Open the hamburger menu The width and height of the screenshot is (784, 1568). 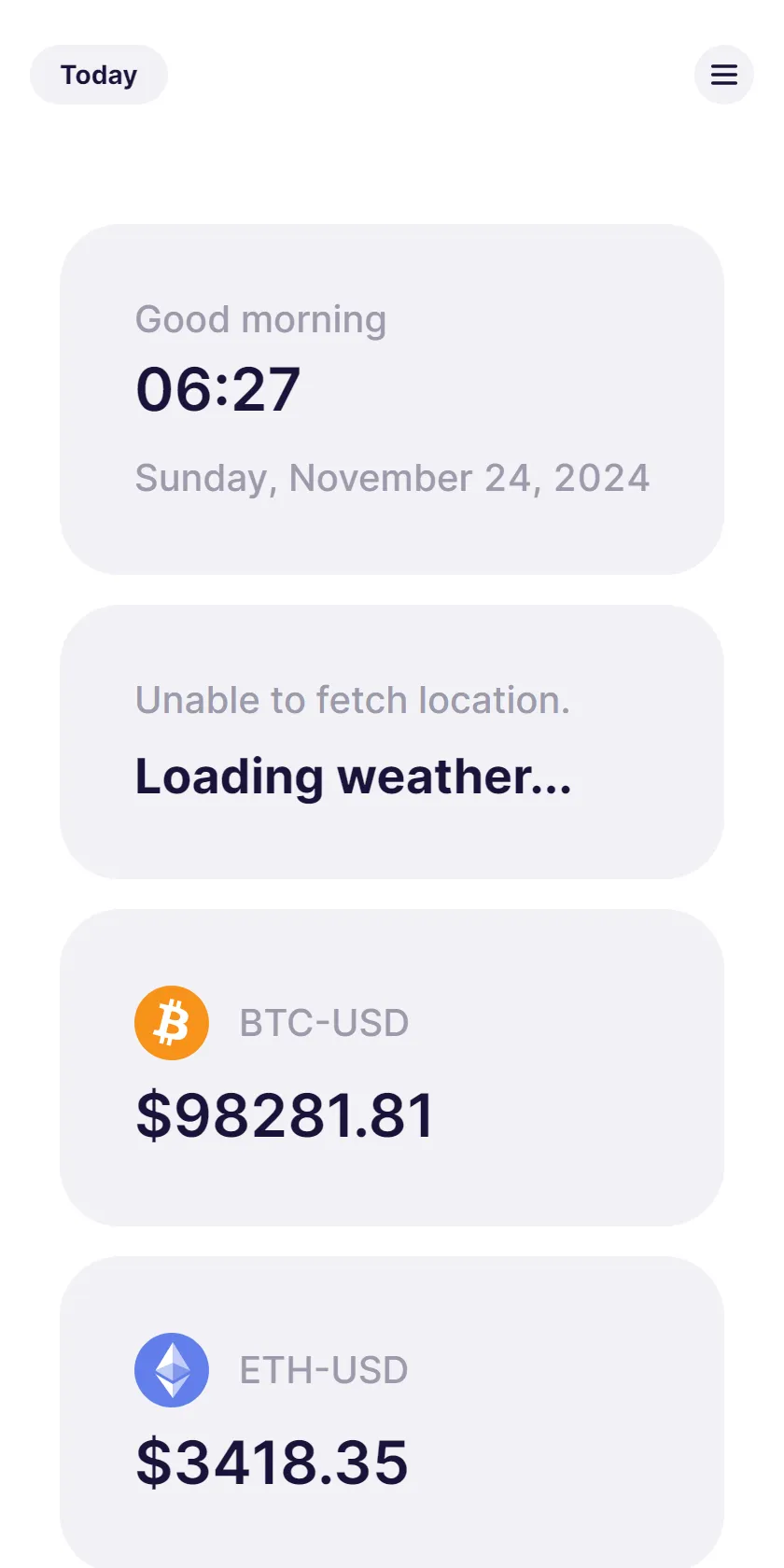coord(724,75)
